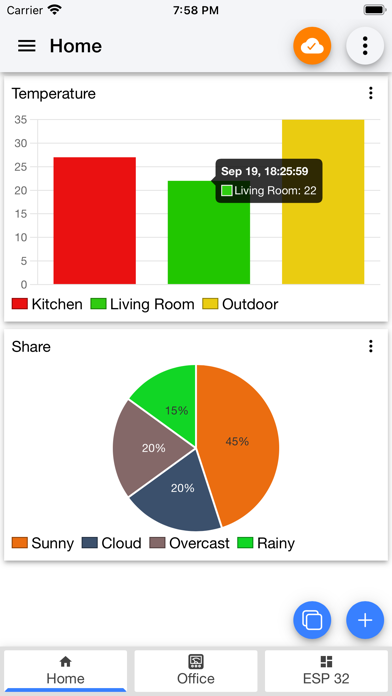Toggle the Sunny legend item
Image resolution: width=392 pixels, height=696 pixels.
[x=43, y=543]
